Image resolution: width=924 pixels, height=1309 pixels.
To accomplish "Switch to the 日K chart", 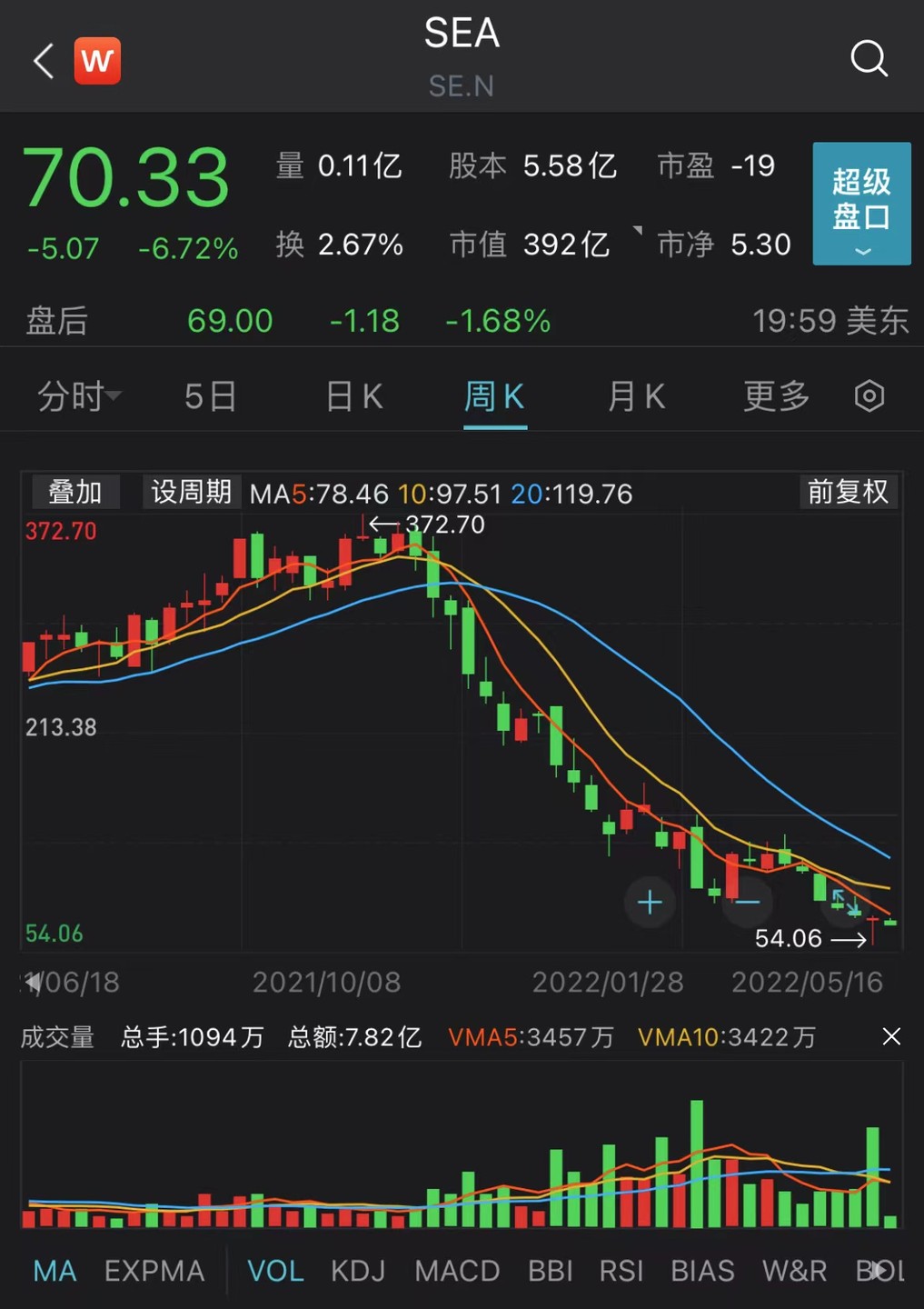I will pyautogui.click(x=354, y=396).
